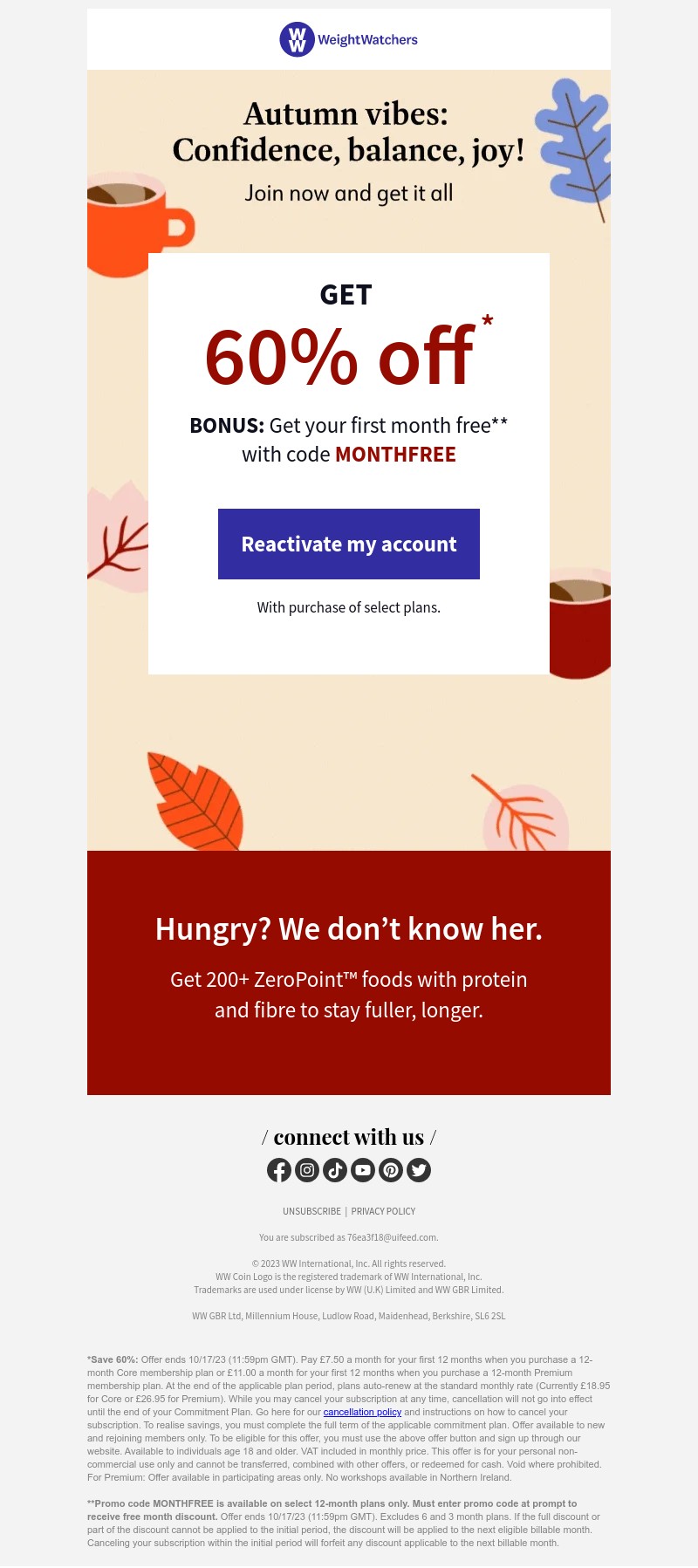Unsubscribe from these emails
This screenshot has height=1568, width=698.
point(311,1211)
